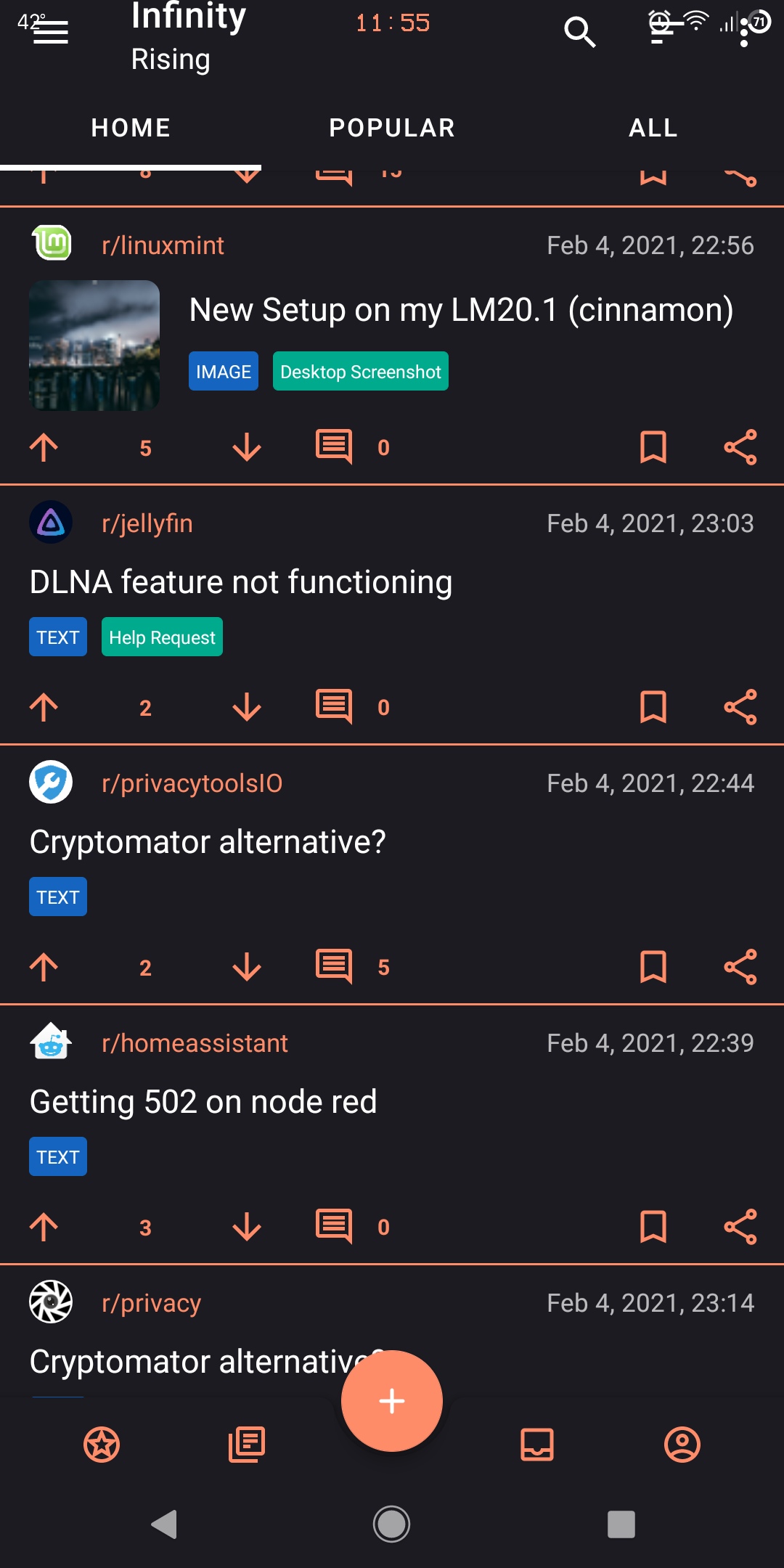Create a new post with plus button
The width and height of the screenshot is (784, 1568).
click(x=392, y=1401)
